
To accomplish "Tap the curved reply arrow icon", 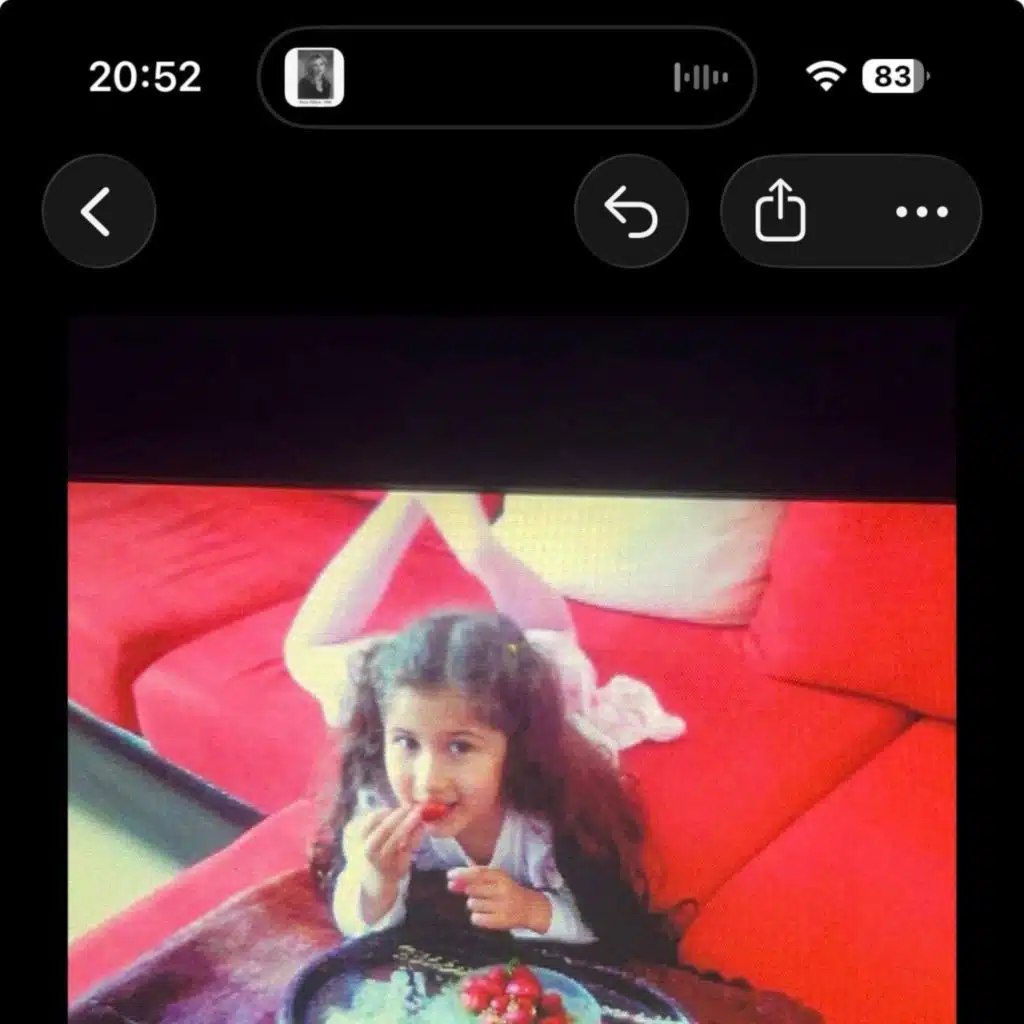I will tap(631, 211).
